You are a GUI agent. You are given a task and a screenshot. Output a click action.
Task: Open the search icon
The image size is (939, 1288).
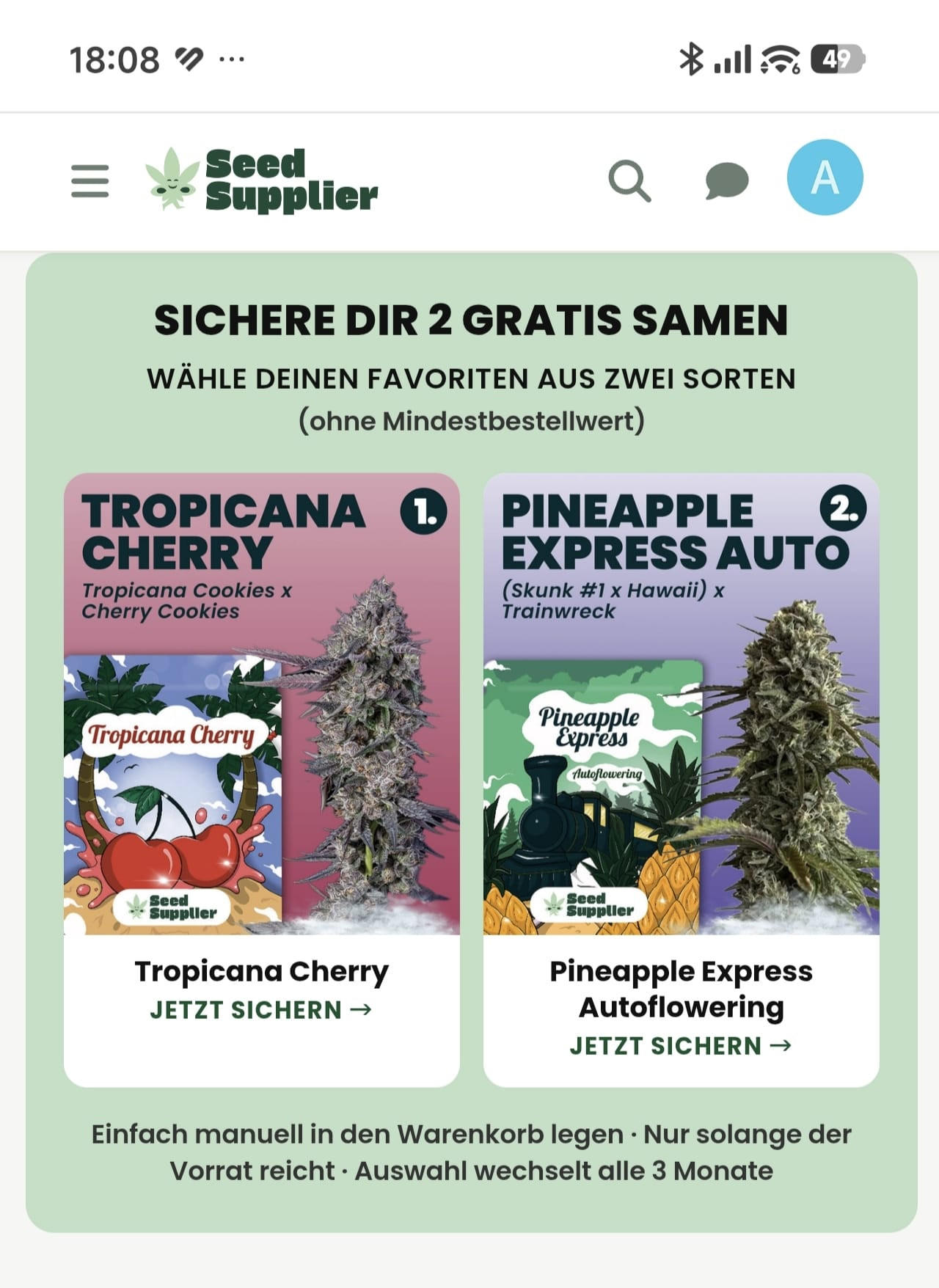pyautogui.click(x=629, y=180)
